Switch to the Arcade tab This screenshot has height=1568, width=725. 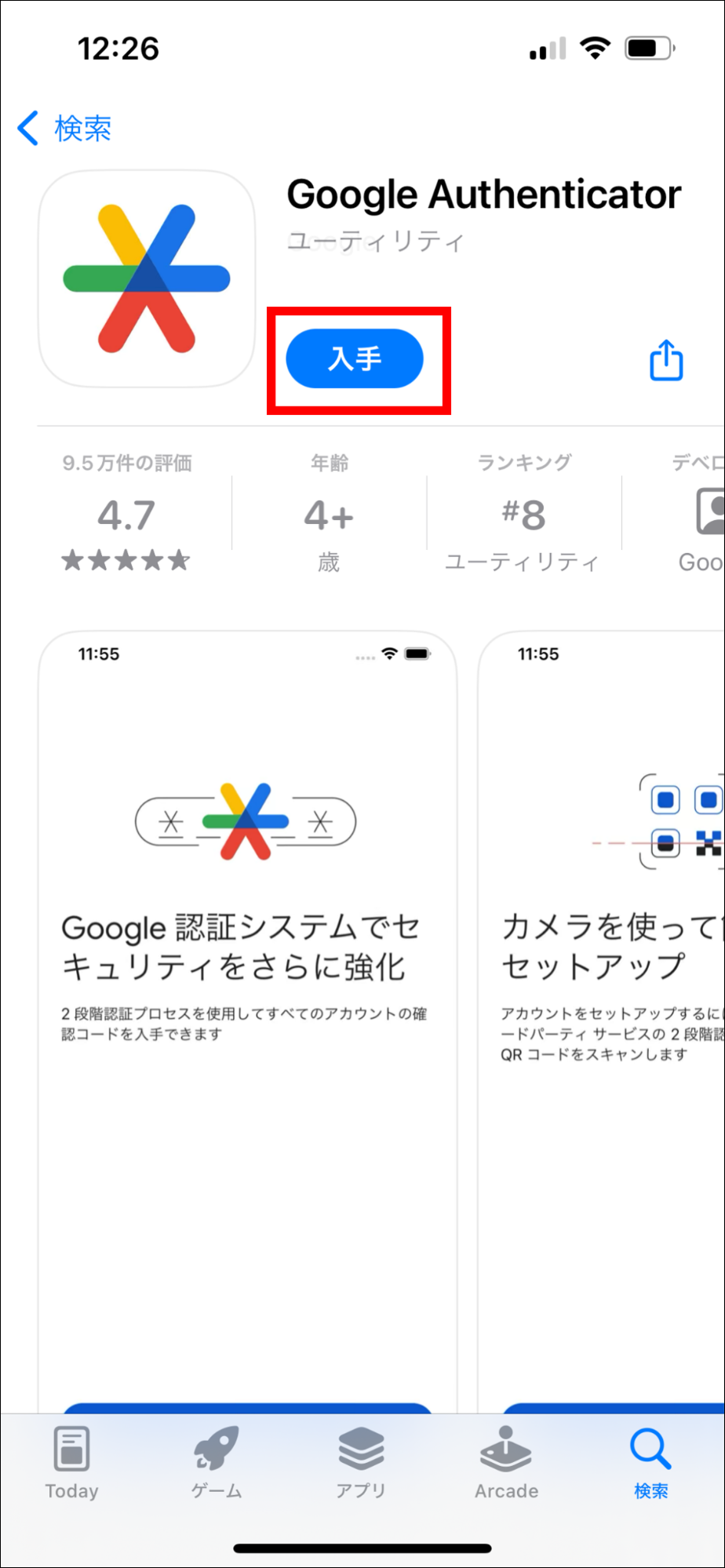(506, 1463)
